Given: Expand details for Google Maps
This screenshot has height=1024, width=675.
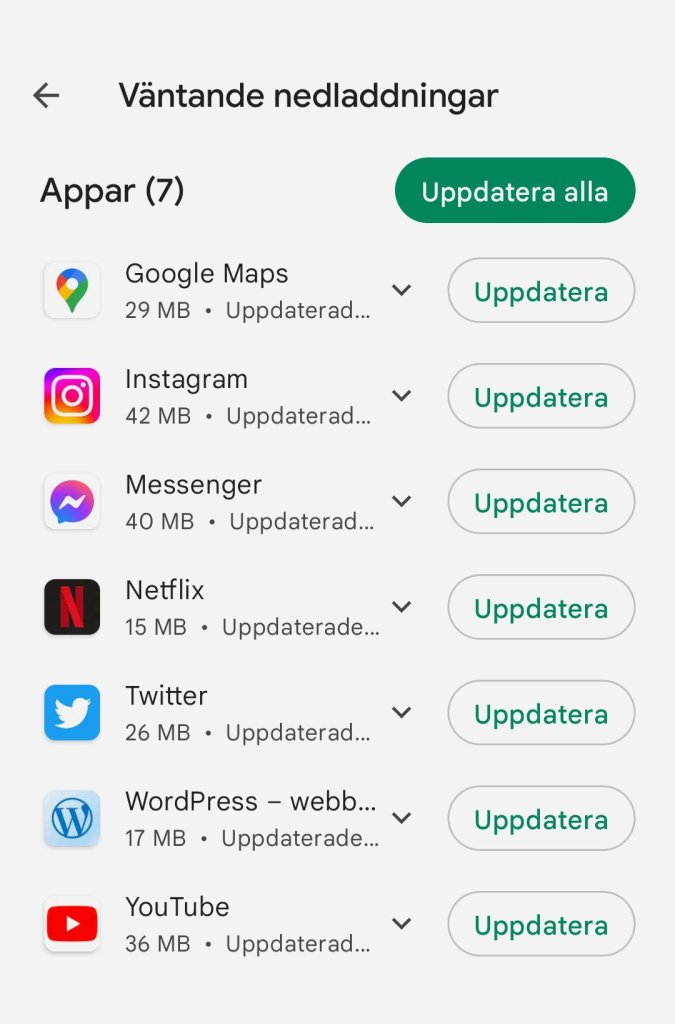Looking at the screenshot, I should coord(401,290).
